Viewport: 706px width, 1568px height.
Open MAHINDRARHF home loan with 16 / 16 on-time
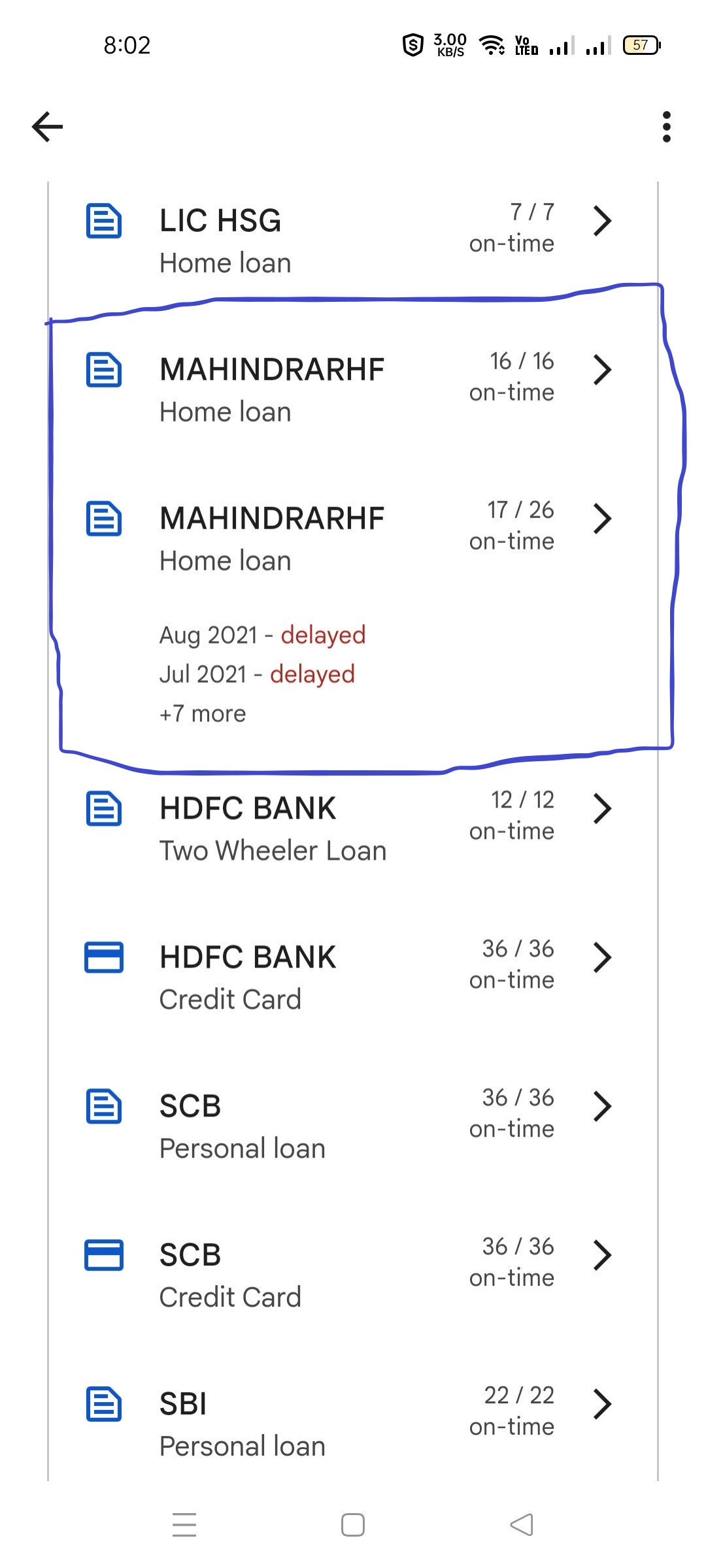pos(353,389)
